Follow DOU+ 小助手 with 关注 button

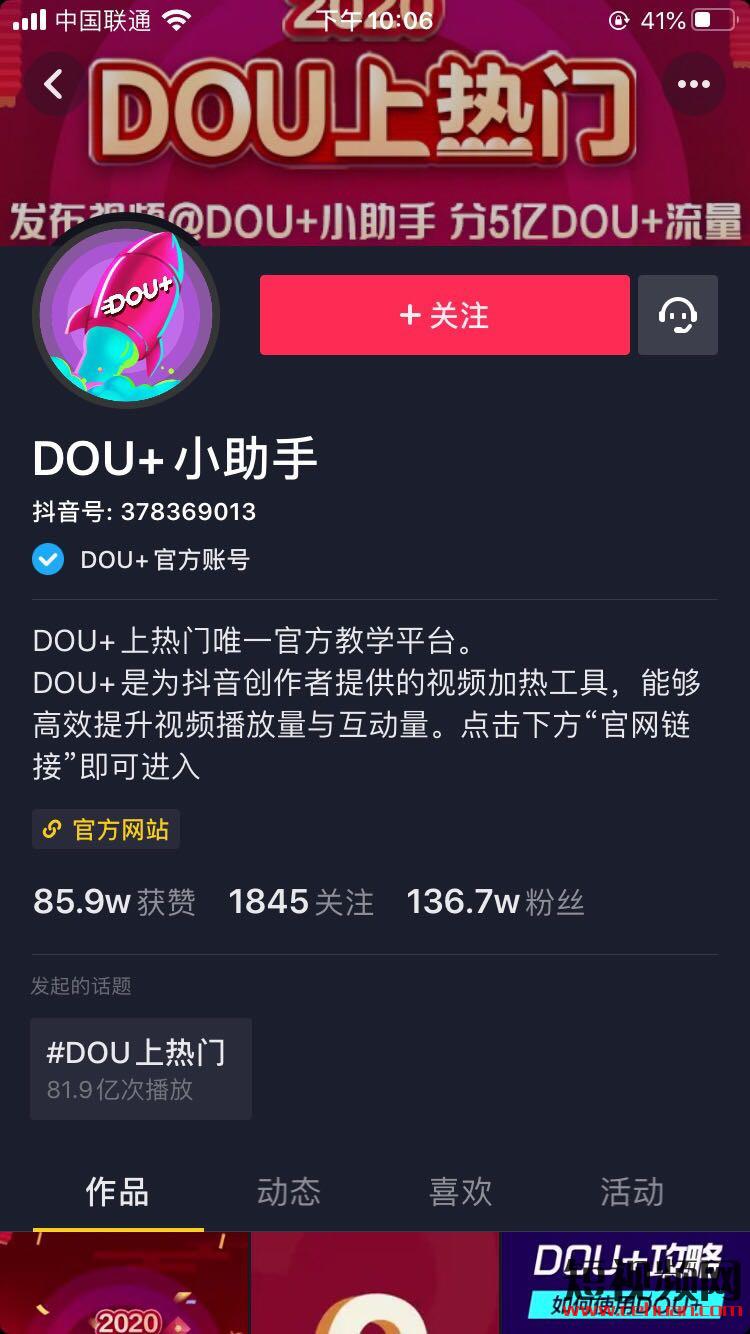click(x=445, y=315)
